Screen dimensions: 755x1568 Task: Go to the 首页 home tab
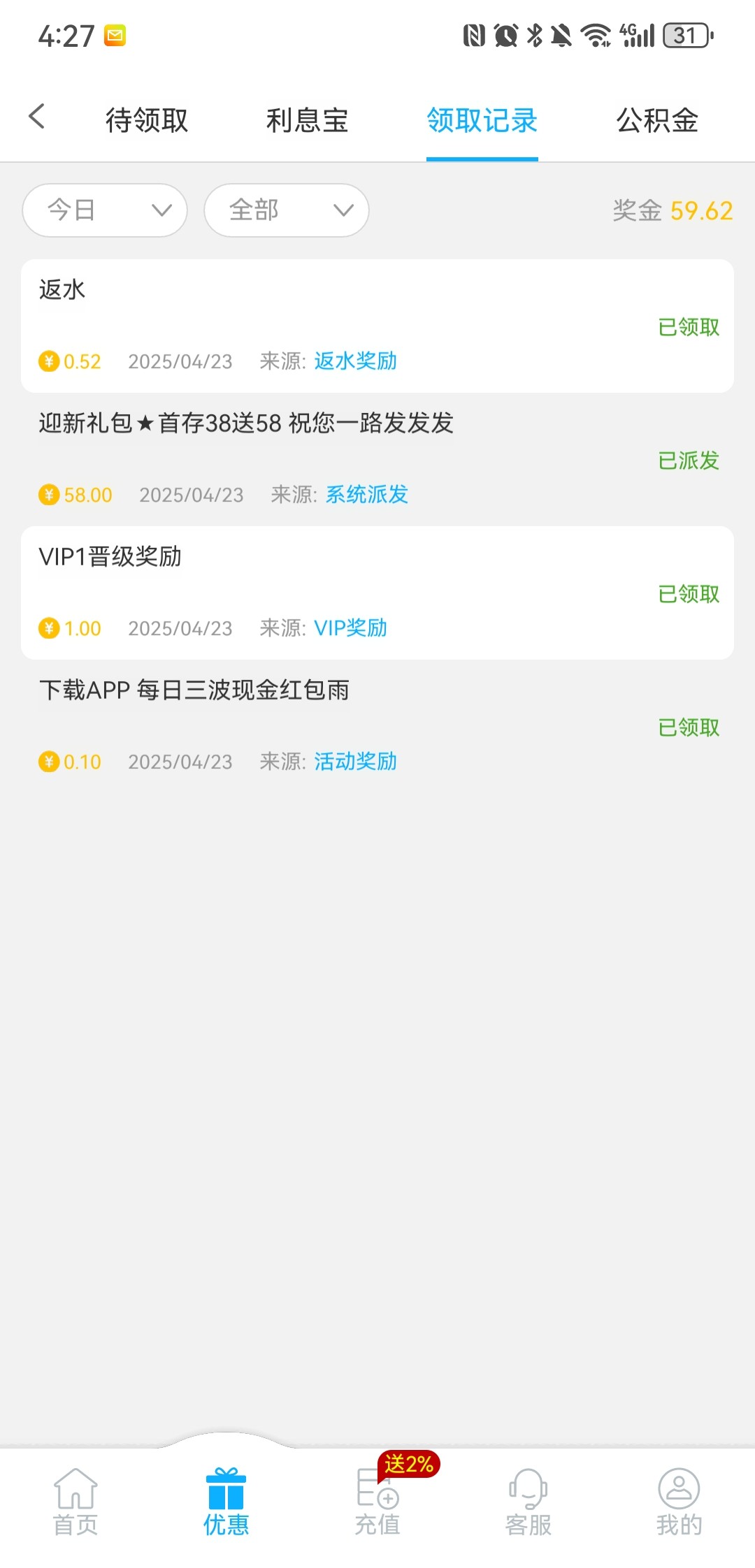75,1502
